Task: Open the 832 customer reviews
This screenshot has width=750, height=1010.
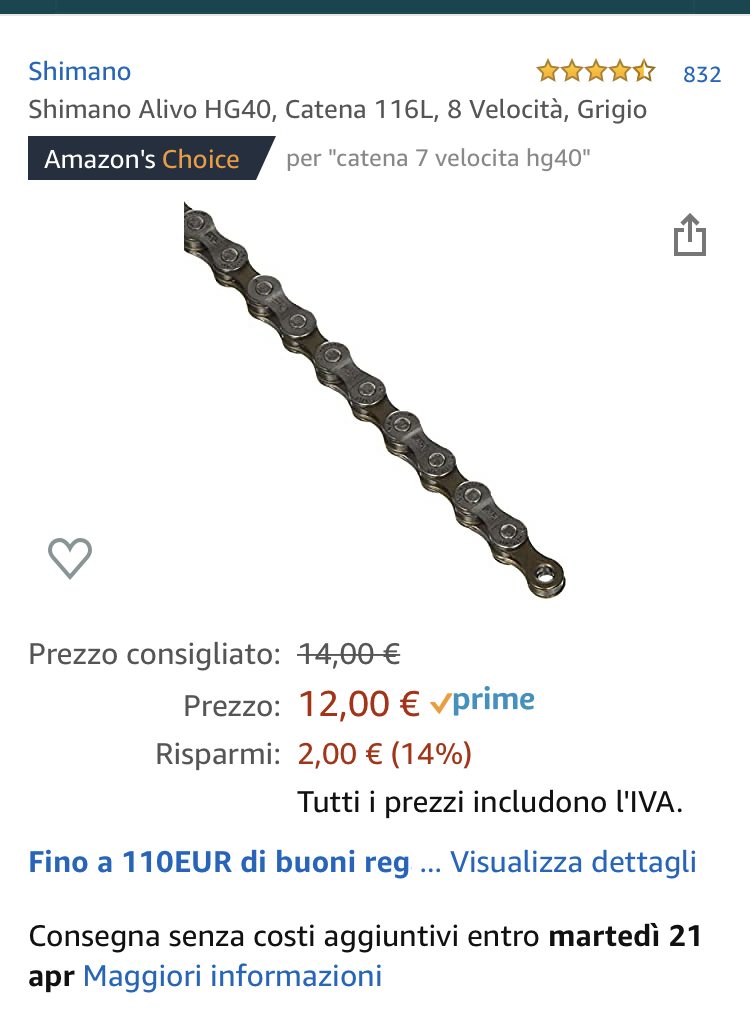Action: (701, 74)
